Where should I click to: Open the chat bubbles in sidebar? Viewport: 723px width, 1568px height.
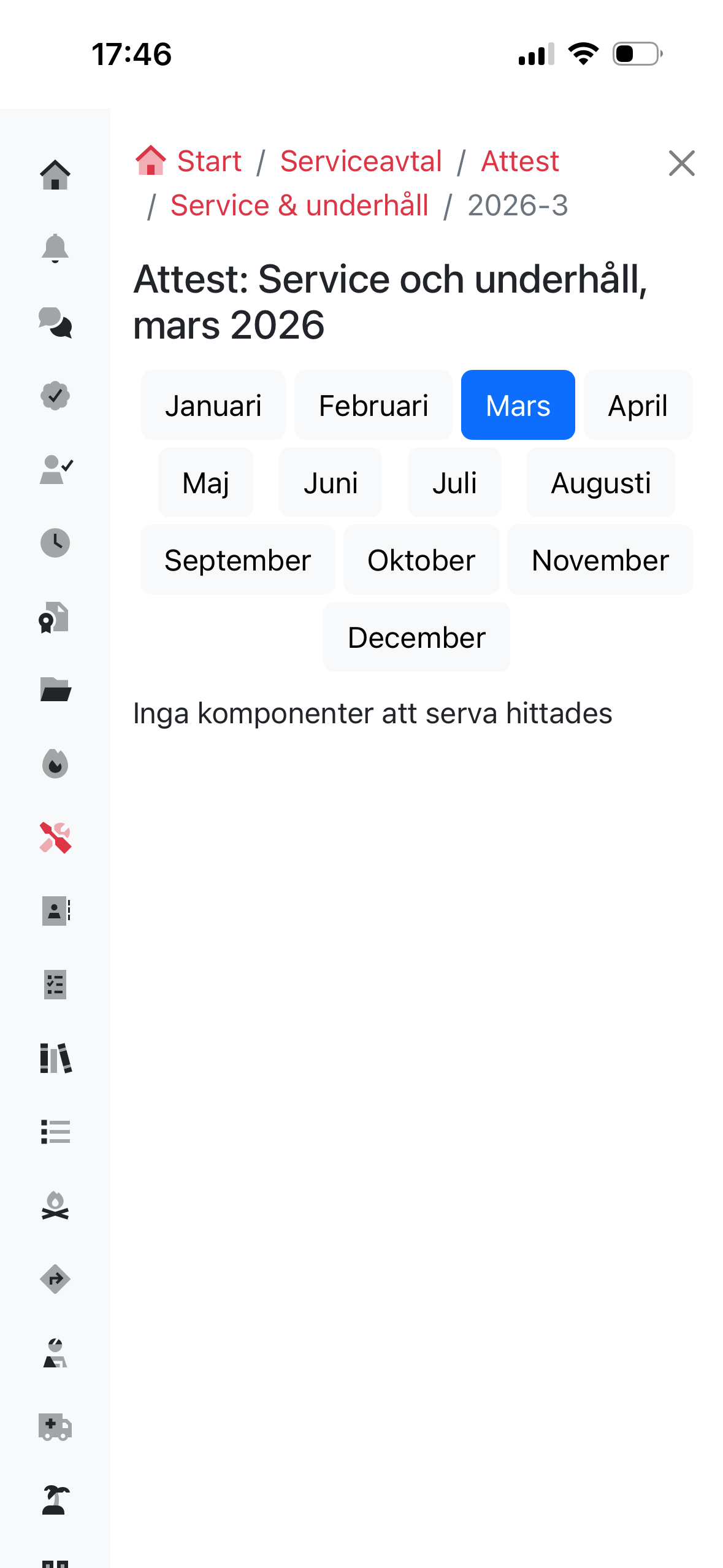click(x=55, y=322)
